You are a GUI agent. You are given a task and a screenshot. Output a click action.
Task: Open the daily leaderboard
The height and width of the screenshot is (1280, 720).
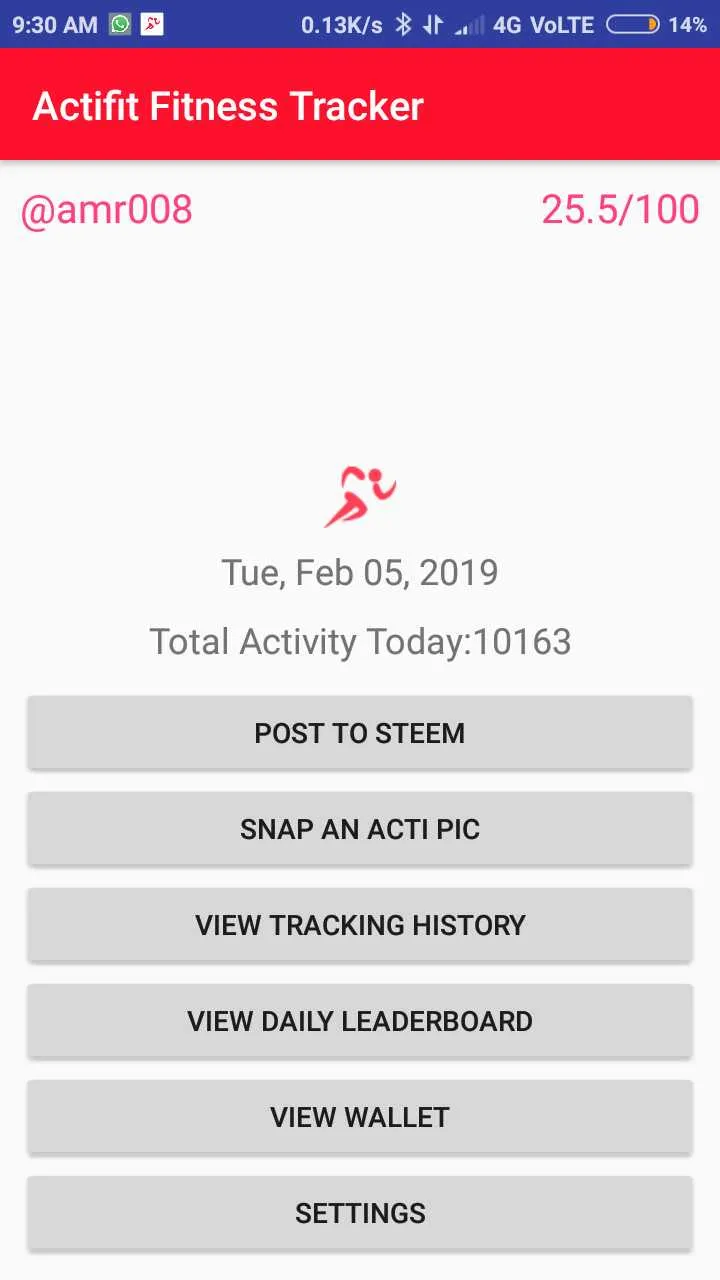360,1021
